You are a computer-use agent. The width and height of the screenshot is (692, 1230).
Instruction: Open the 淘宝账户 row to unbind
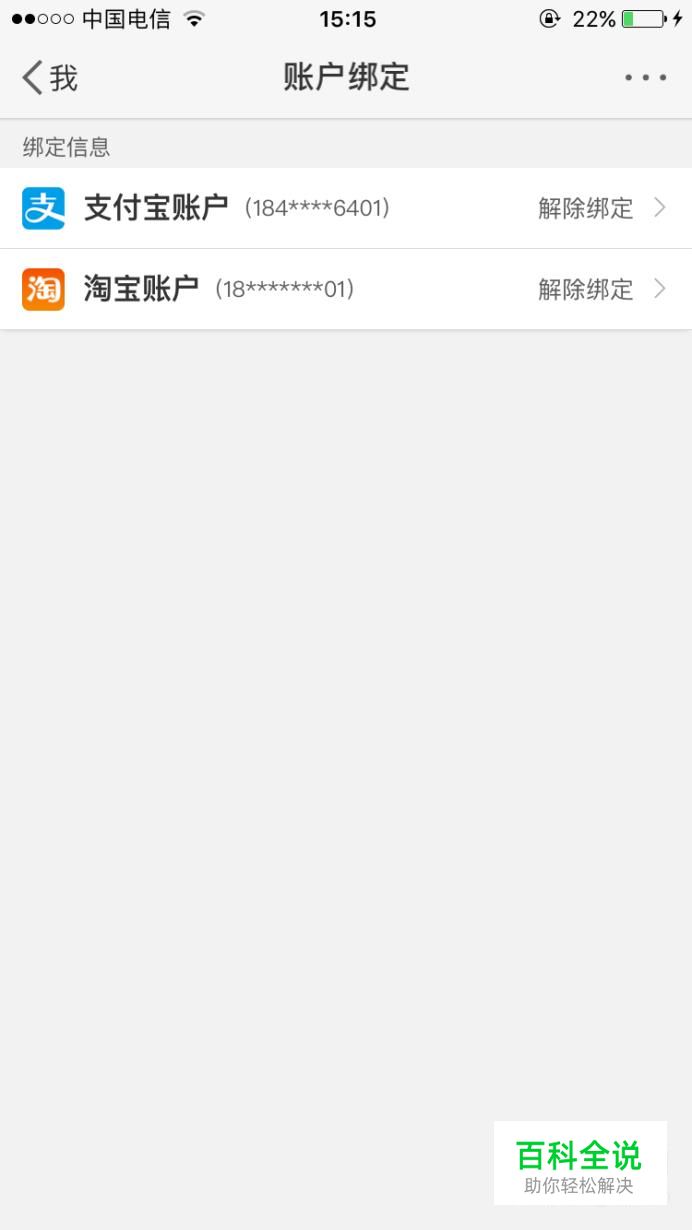(x=346, y=289)
